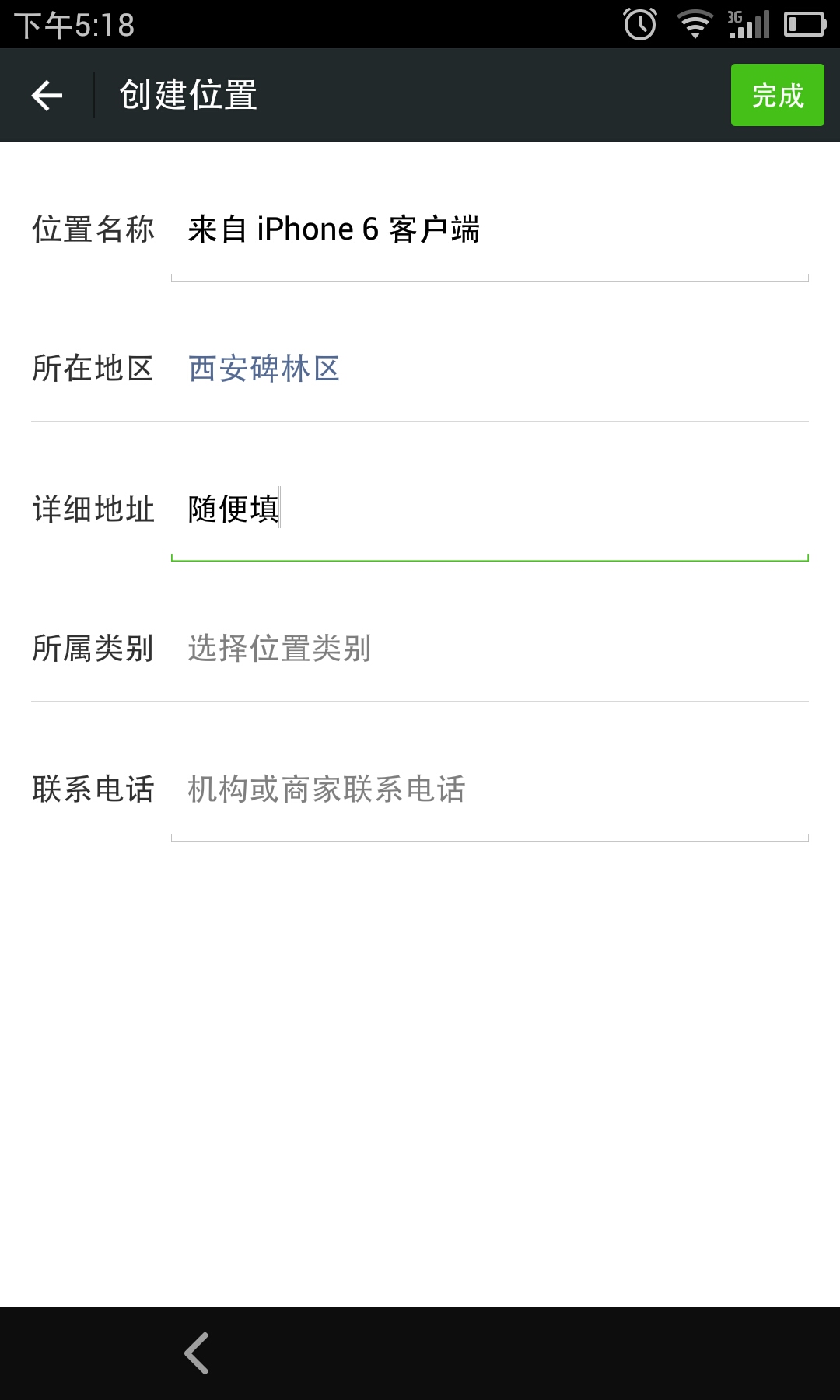Image resolution: width=840 pixels, height=1400 pixels.
Task: Edit the 位置名称 text showing 来自 iPhone 6 客户端
Action: pyautogui.click(x=334, y=227)
